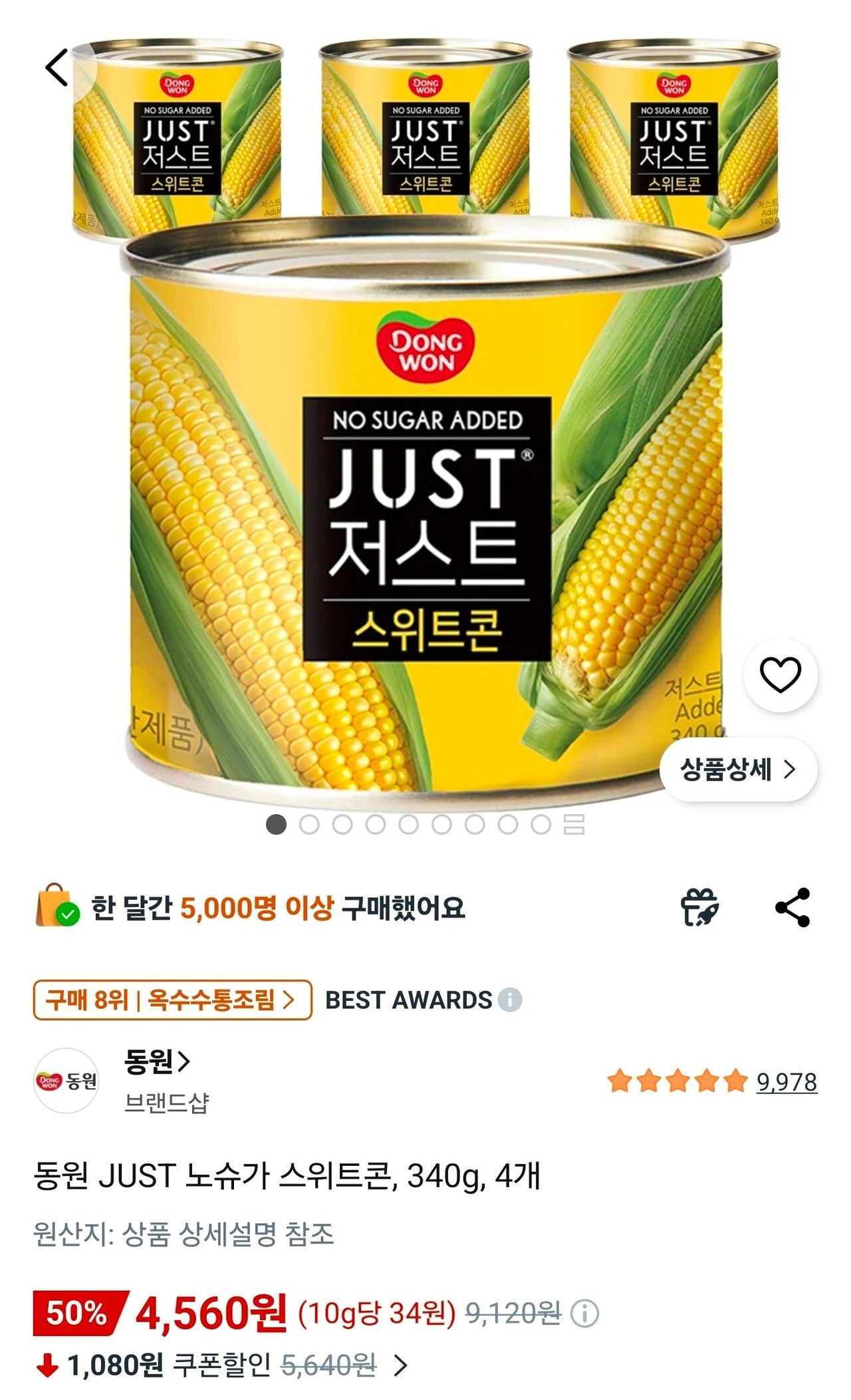The width and height of the screenshot is (851, 1400).
Task: Open the 9,978 customer reviews
Action: 787,1082
